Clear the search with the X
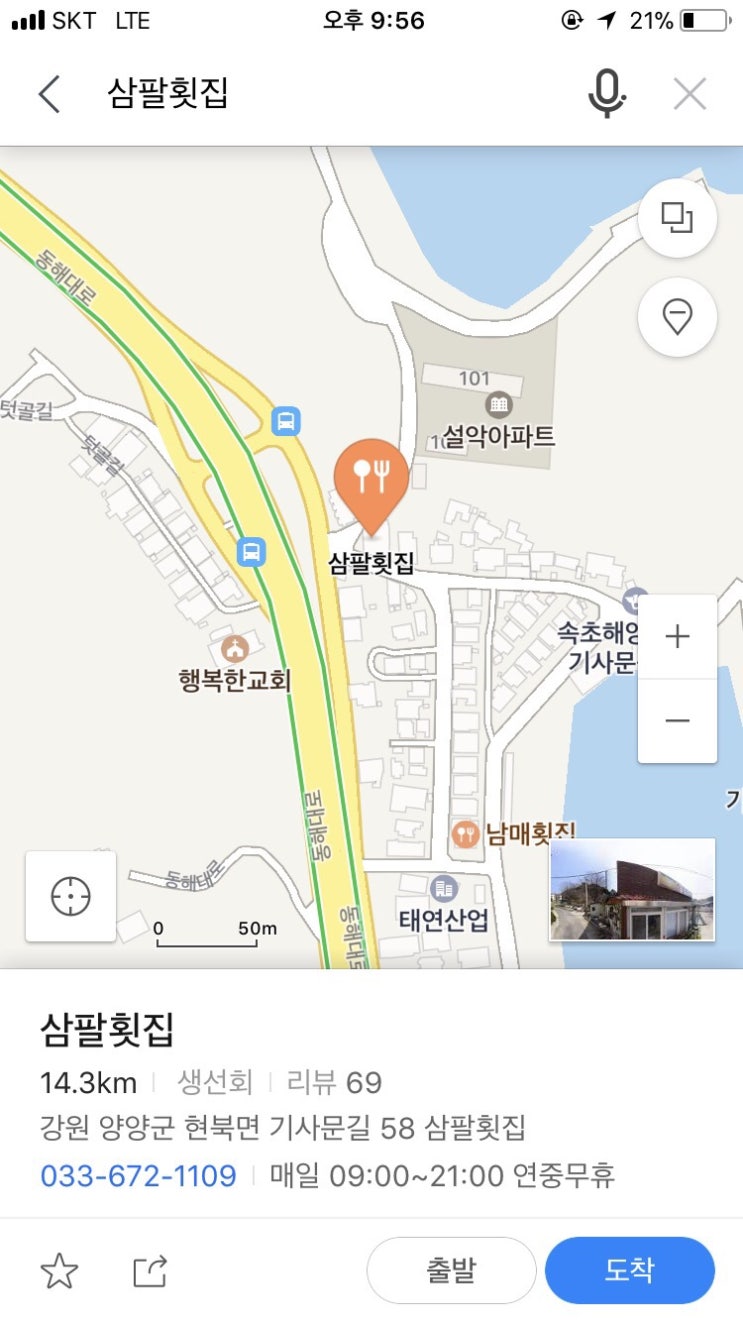This screenshot has height=1322, width=743. (690, 94)
